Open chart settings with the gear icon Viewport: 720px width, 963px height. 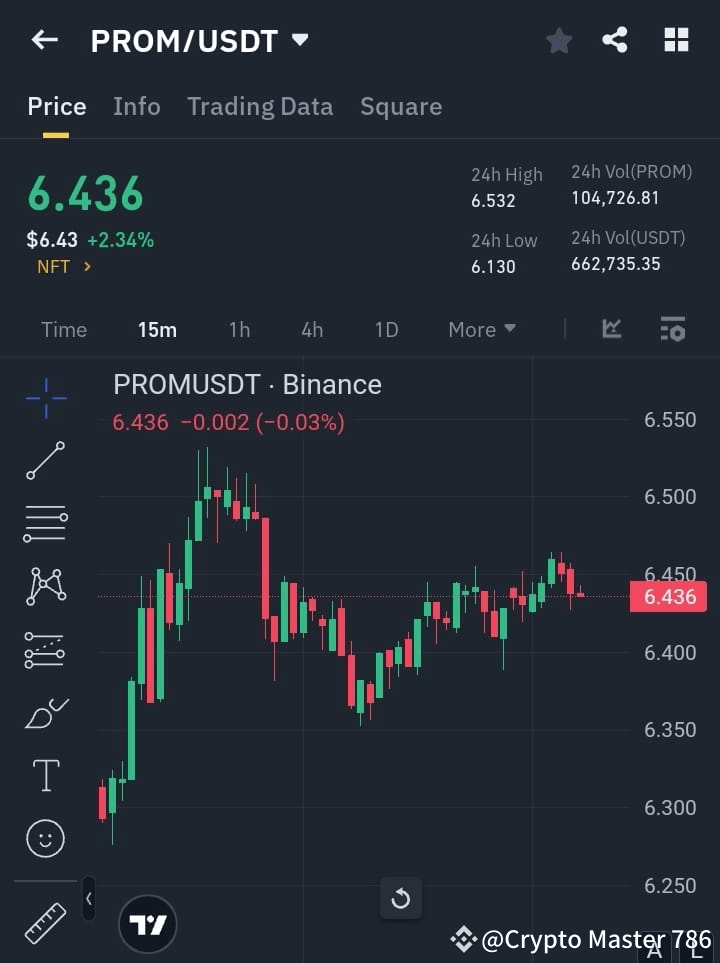point(672,329)
